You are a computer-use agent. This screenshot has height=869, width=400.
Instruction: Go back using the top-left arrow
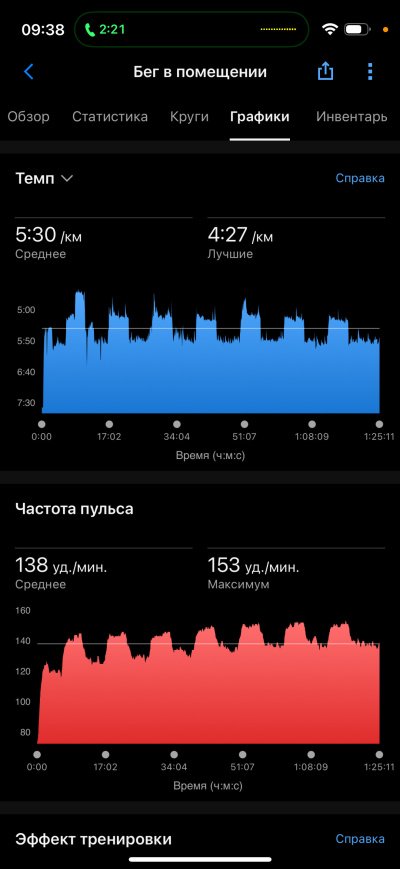pos(29,72)
